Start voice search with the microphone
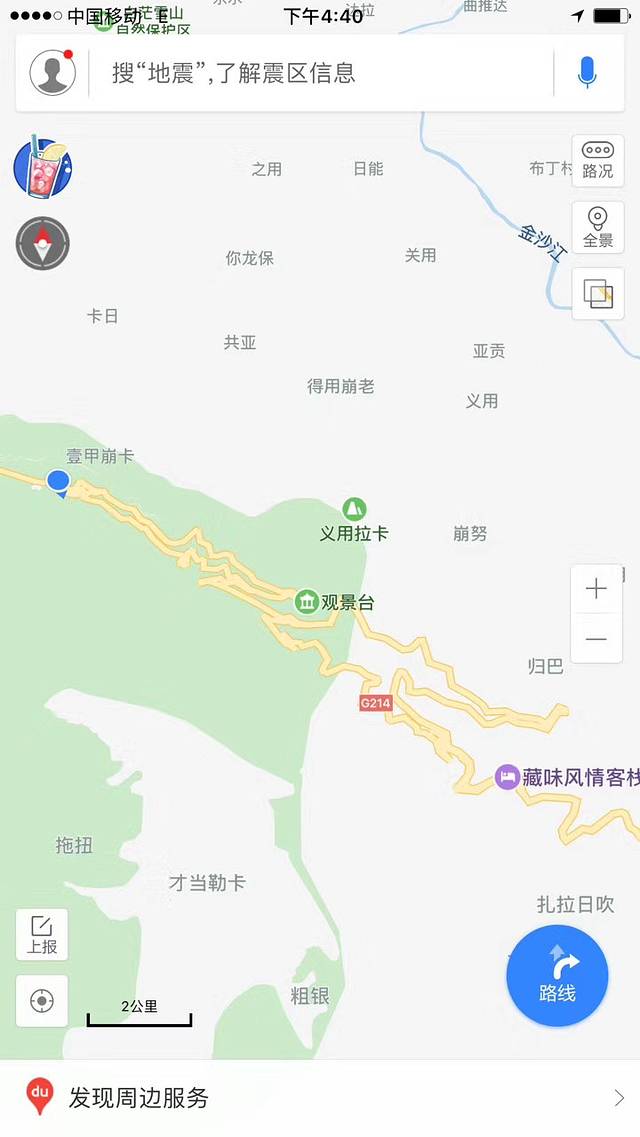The width and height of the screenshot is (640, 1137). [587, 72]
